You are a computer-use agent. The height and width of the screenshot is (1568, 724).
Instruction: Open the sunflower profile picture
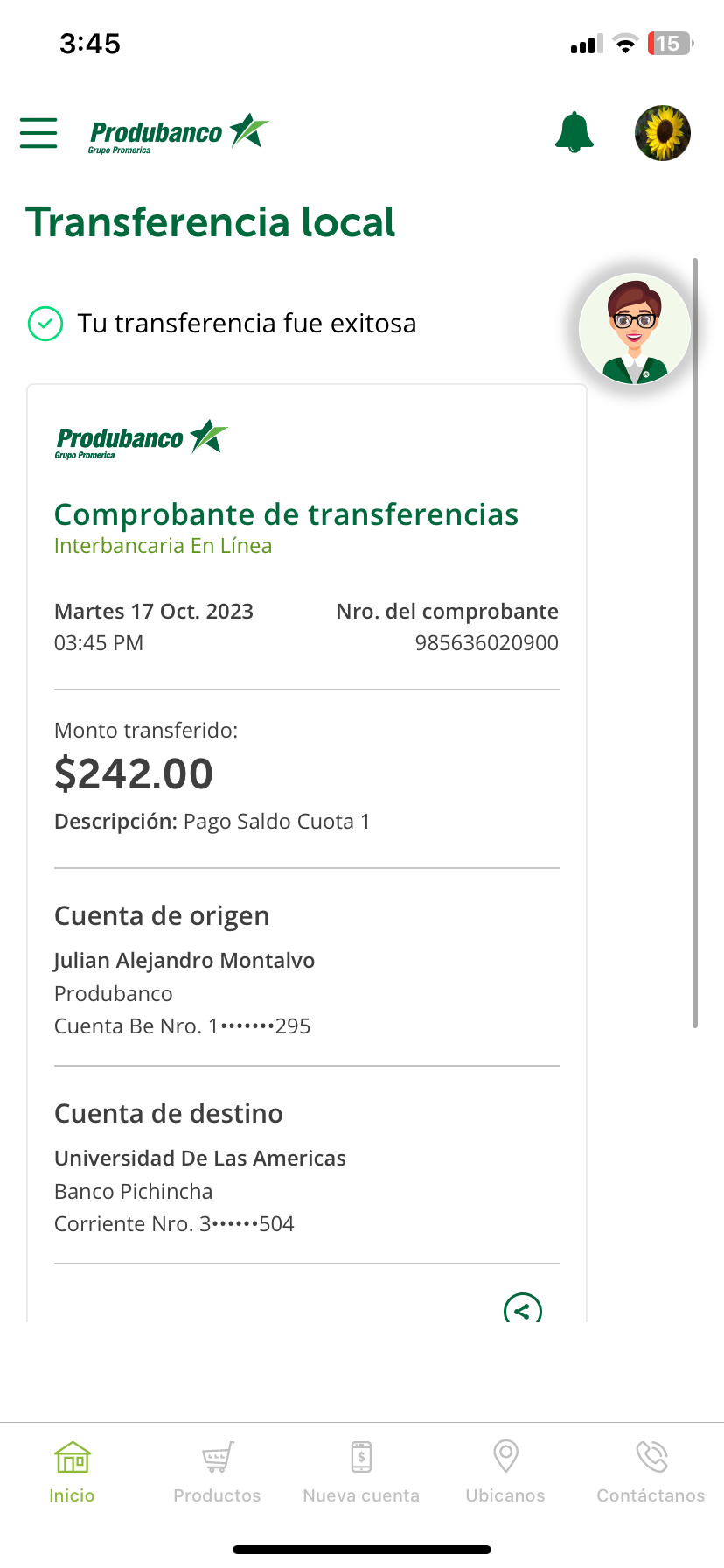tap(662, 133)
